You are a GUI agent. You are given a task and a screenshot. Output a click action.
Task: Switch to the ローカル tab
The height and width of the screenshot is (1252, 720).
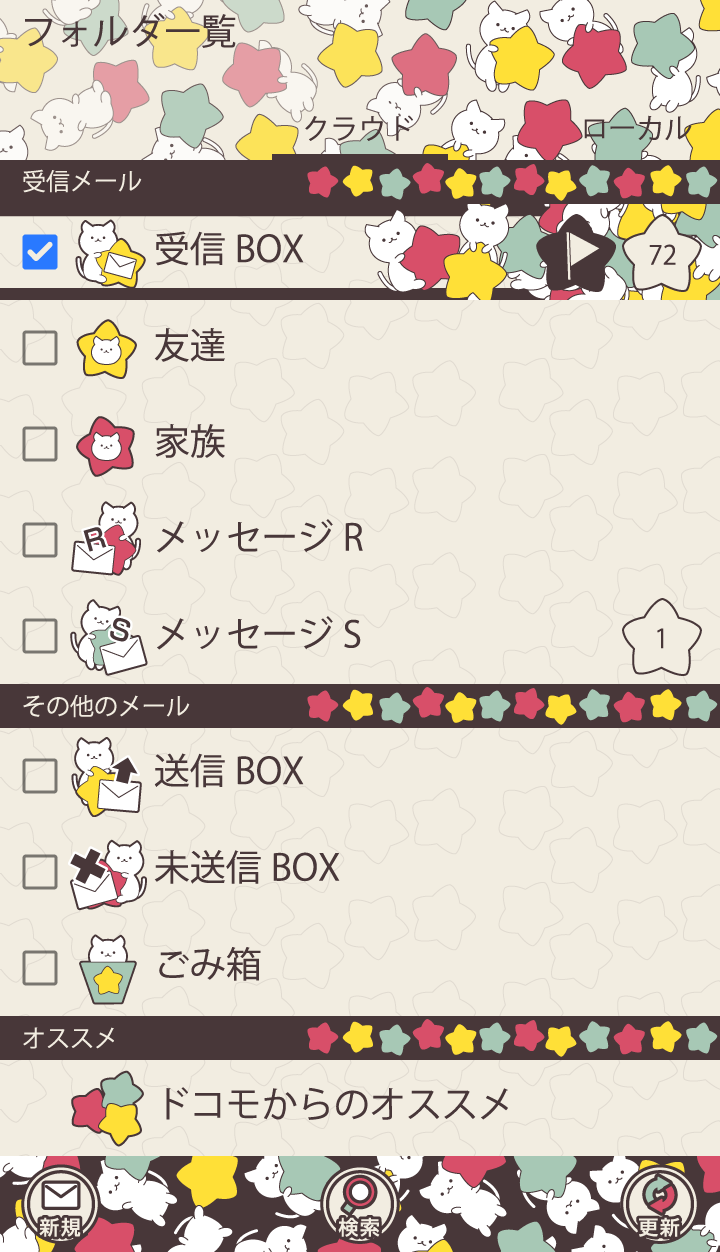[x=636, y=129]
